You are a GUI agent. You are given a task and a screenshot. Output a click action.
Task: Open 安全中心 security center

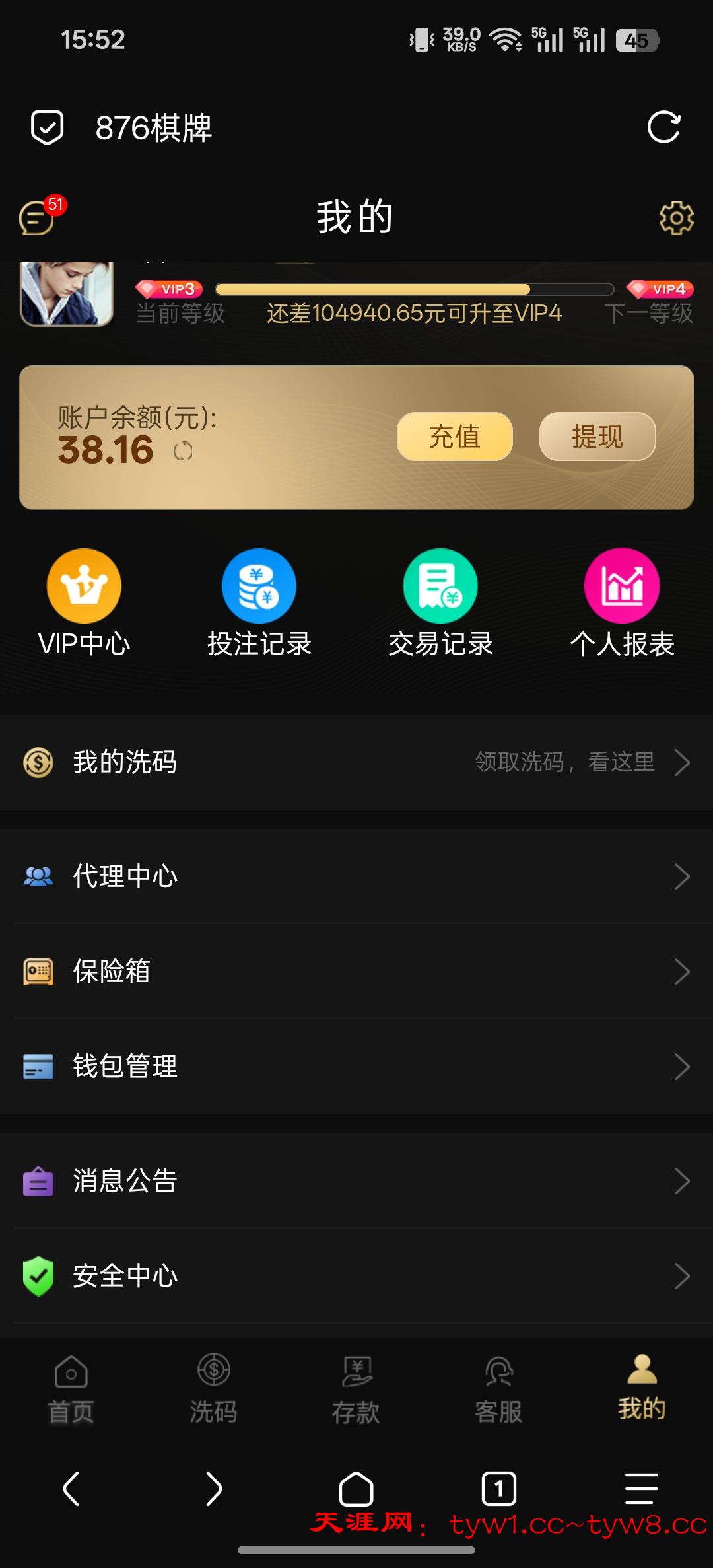[356, 1275]
